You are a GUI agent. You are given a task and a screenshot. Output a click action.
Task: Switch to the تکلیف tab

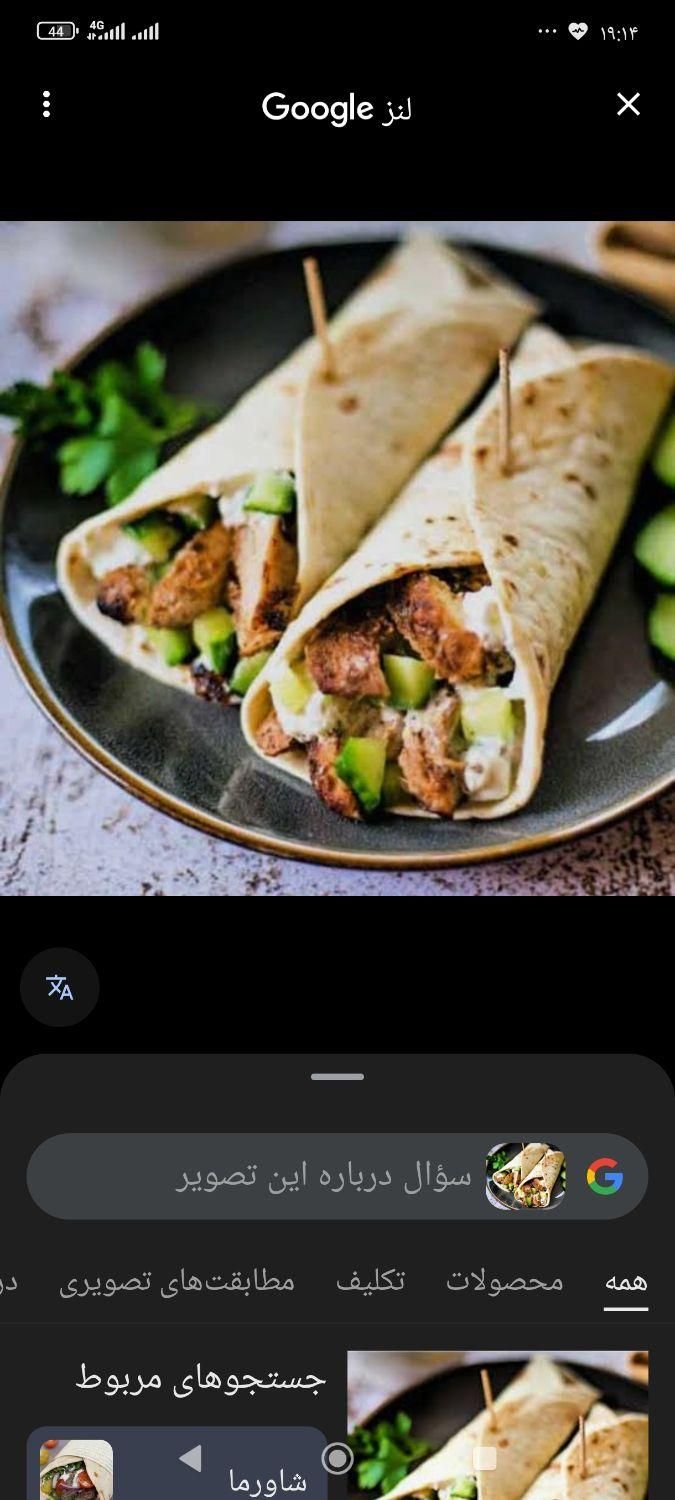[370, 1281]
